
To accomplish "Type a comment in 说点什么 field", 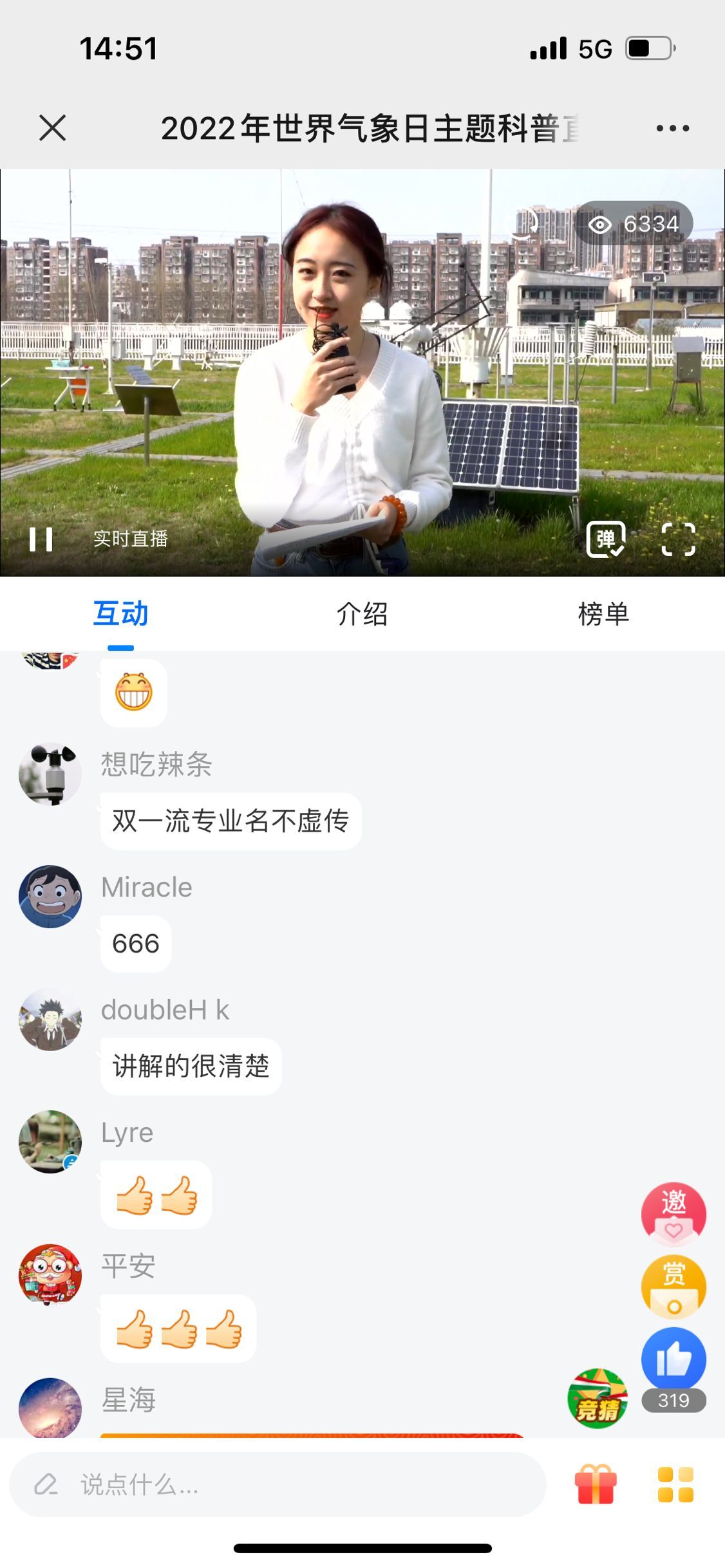I will point(277,1485).
